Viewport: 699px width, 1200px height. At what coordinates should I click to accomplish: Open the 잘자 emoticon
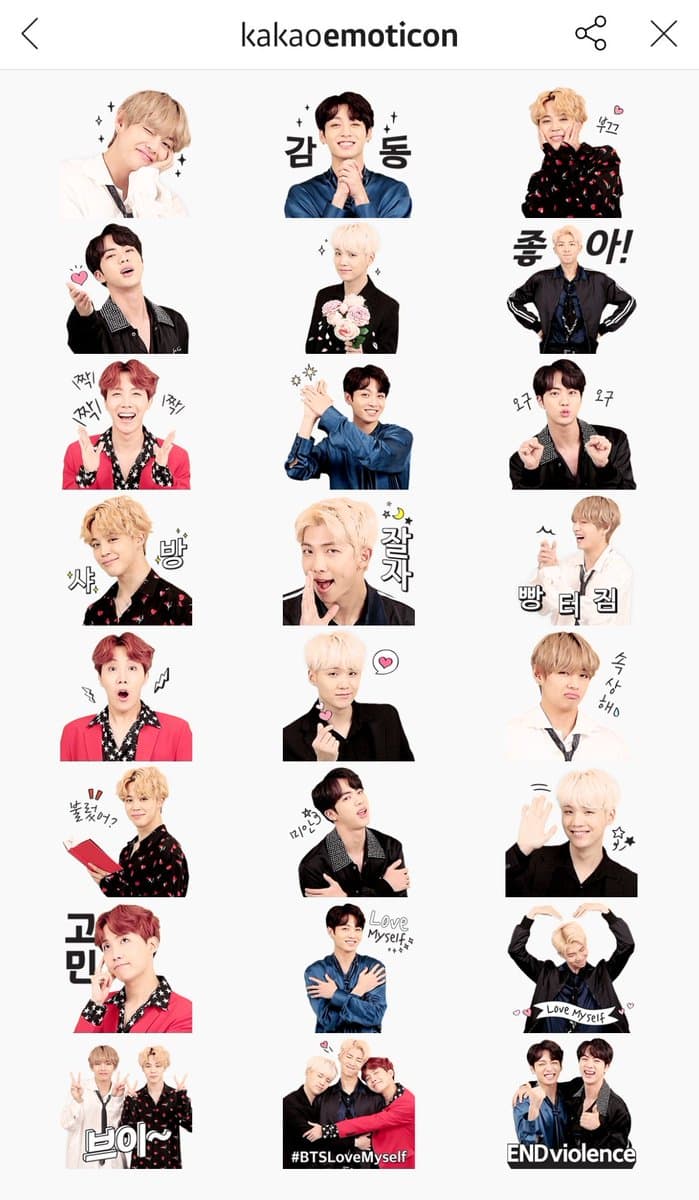coord(348,562)
